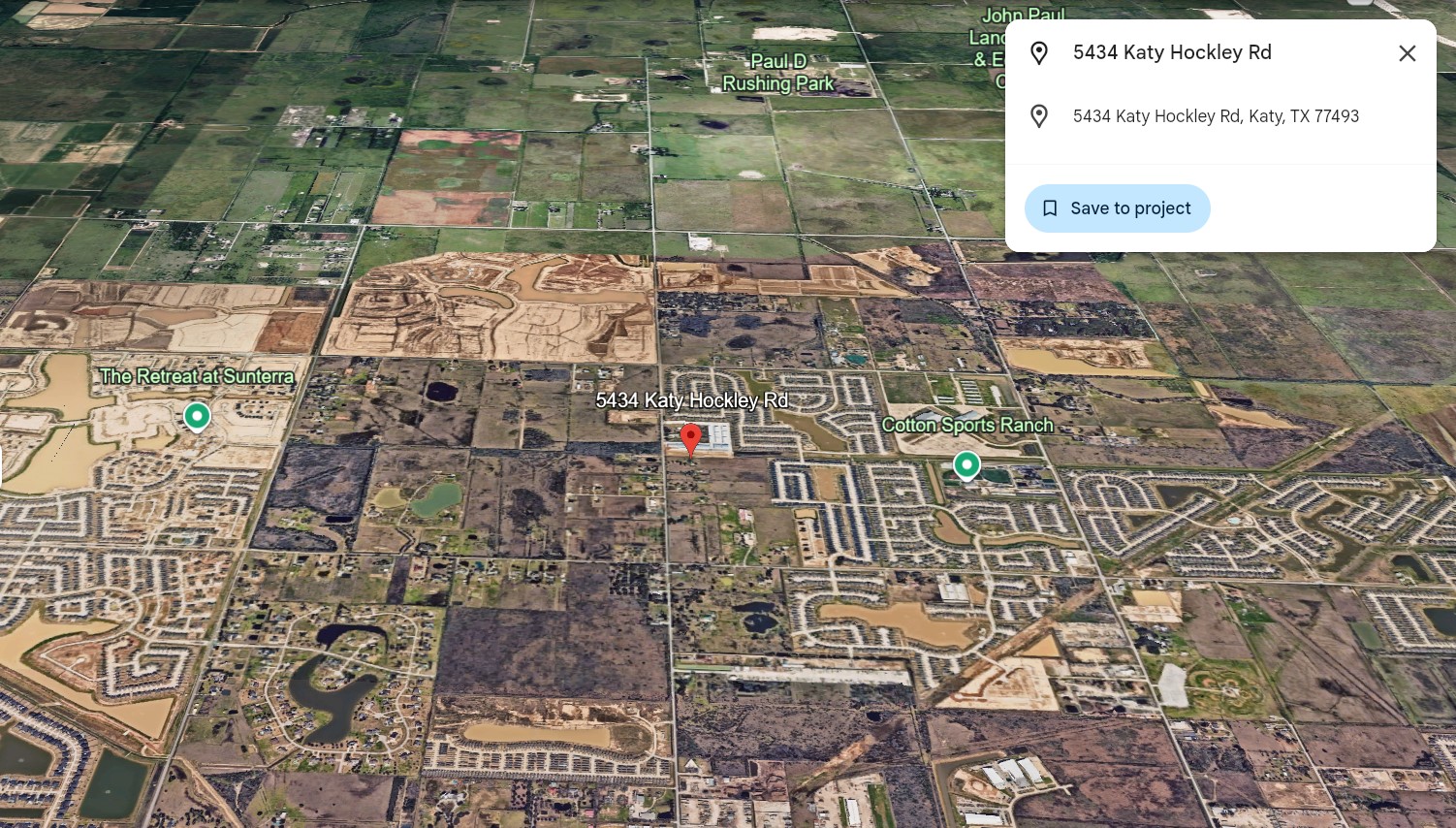Save this place to project
Screen dimensions: 1456x828
(x=1117, y=208)
